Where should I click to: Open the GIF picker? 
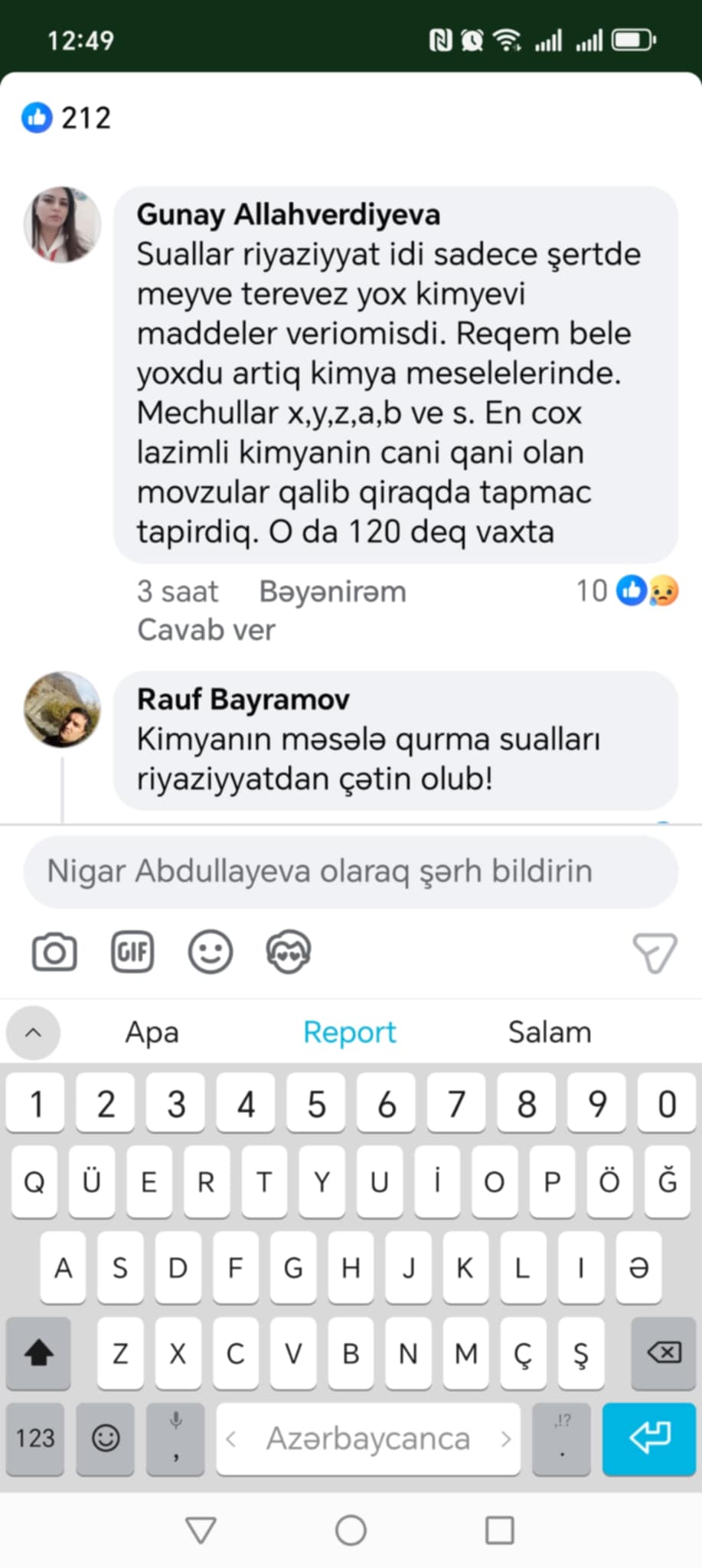132,952
